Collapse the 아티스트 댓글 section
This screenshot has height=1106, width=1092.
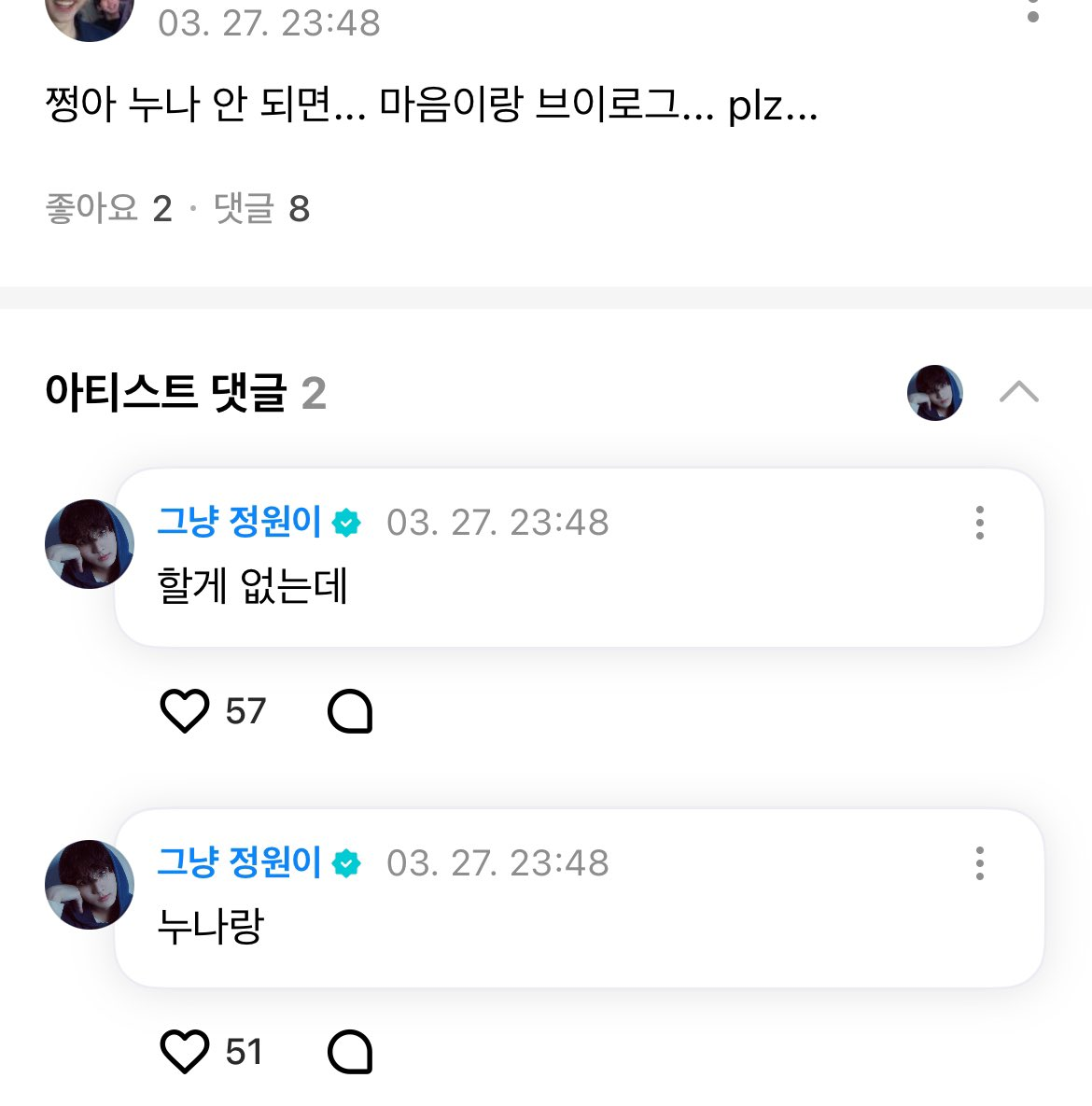[x=1018, y=393]
